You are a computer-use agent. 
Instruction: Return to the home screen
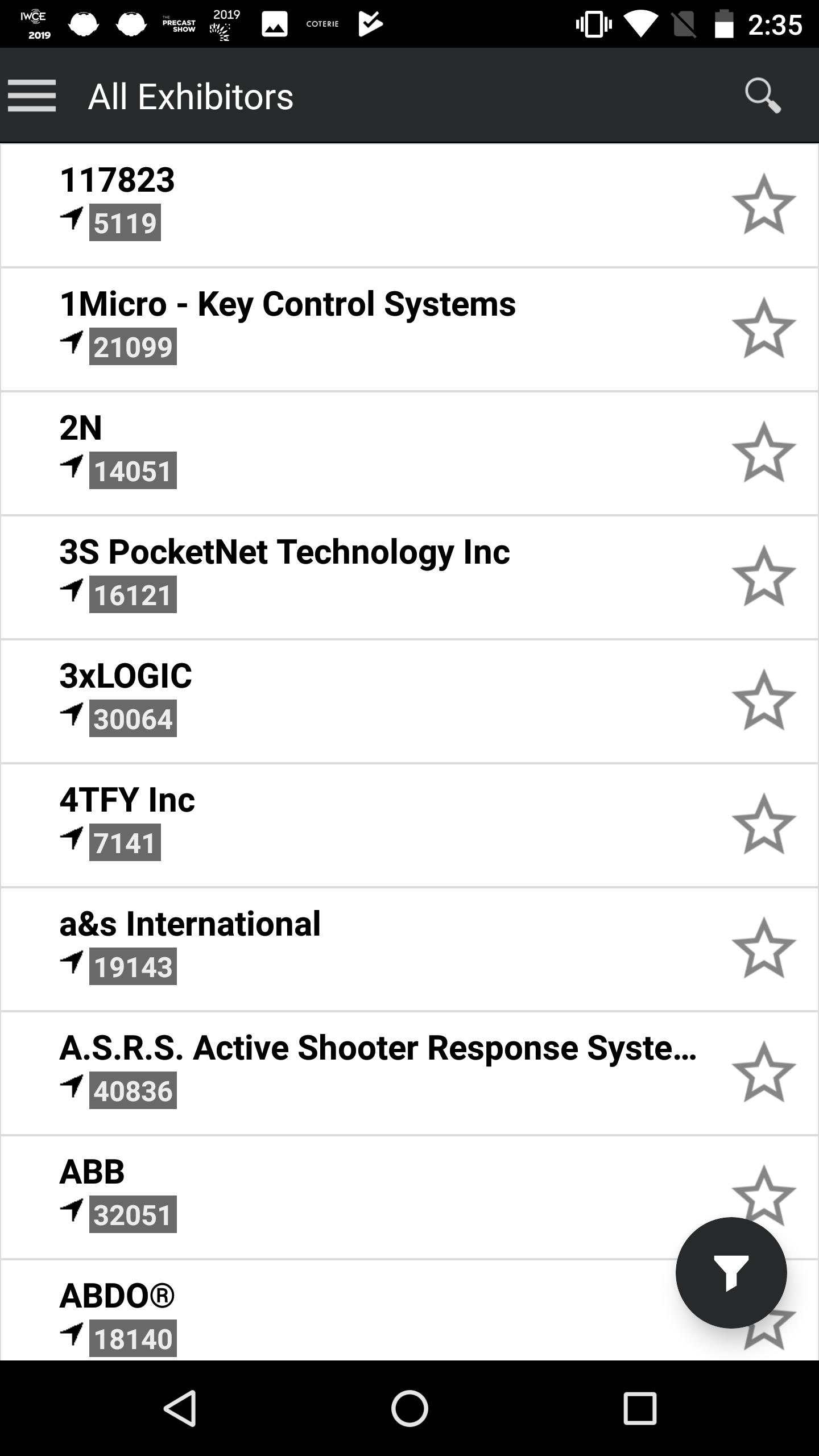point(409,1408)
